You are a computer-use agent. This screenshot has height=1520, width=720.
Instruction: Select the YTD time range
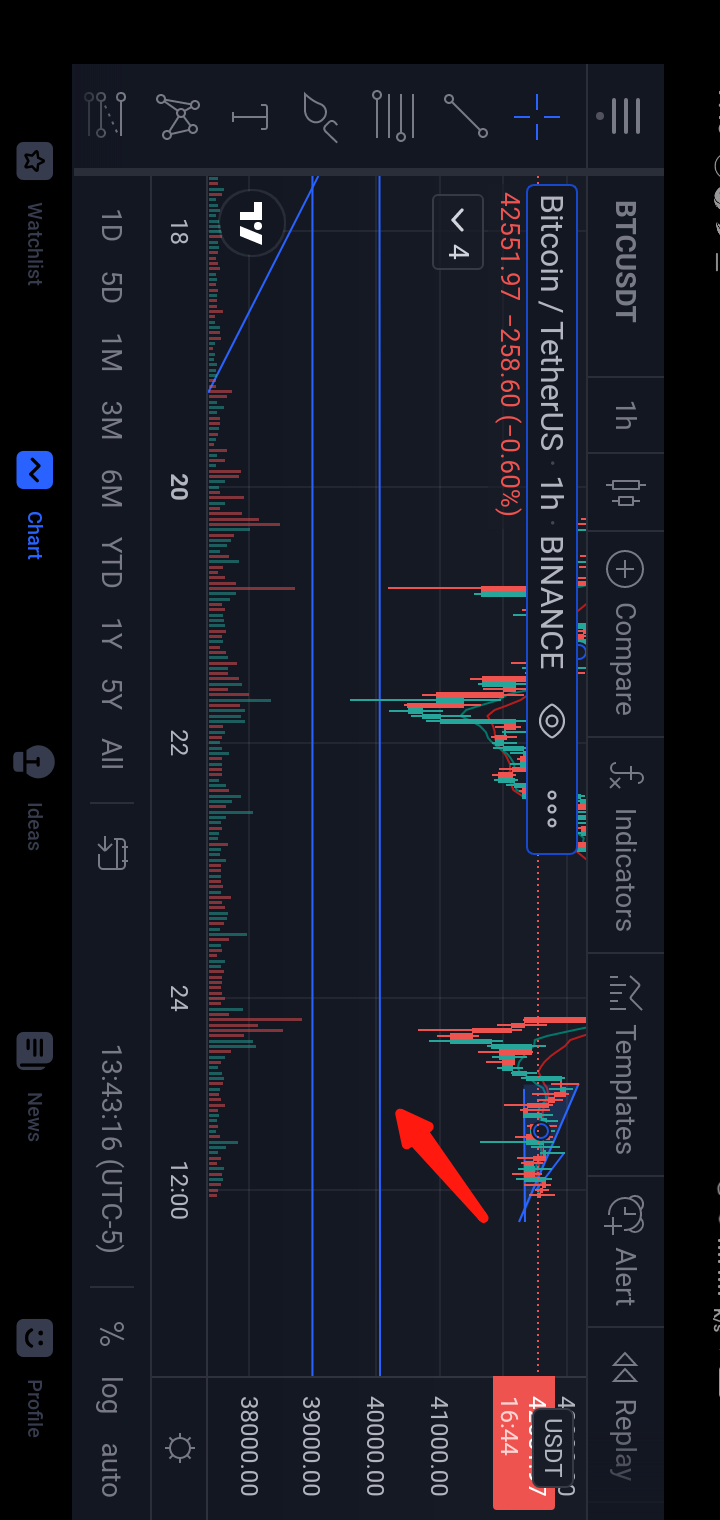[x=110, y=562]
